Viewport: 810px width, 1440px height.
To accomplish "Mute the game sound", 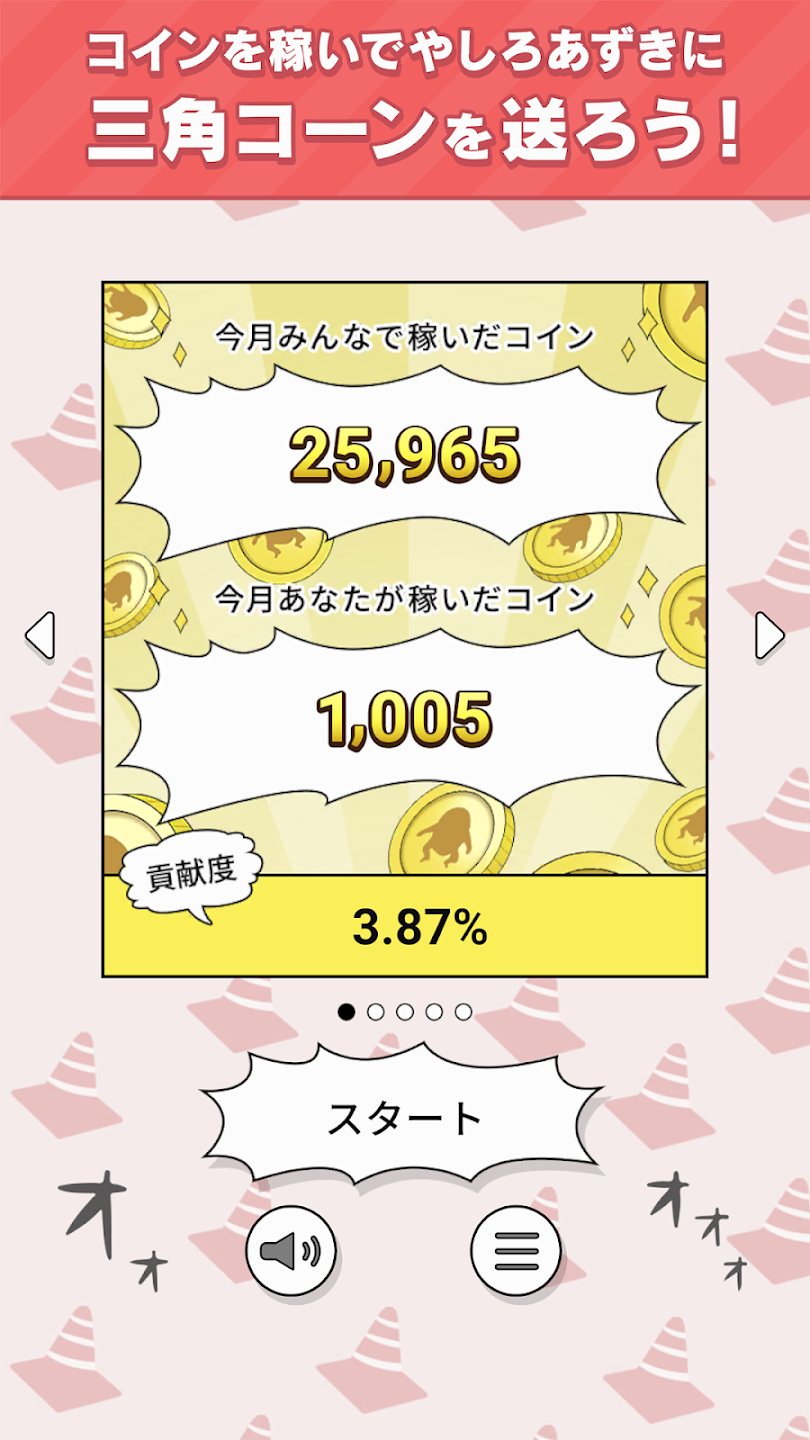I will 291,1250.
